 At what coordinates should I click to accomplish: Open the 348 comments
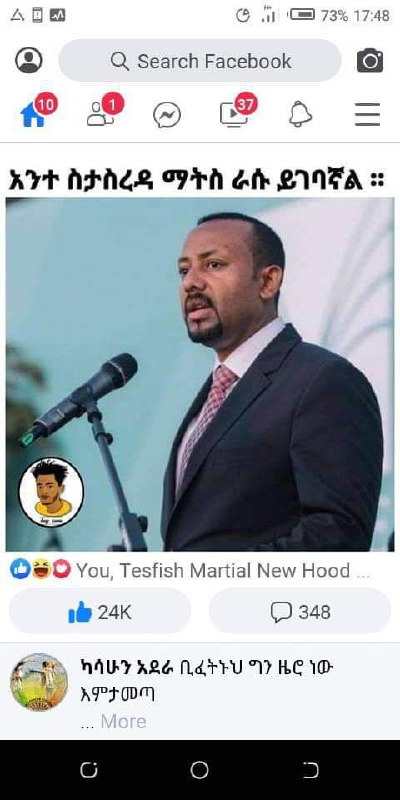click(300, 612)
